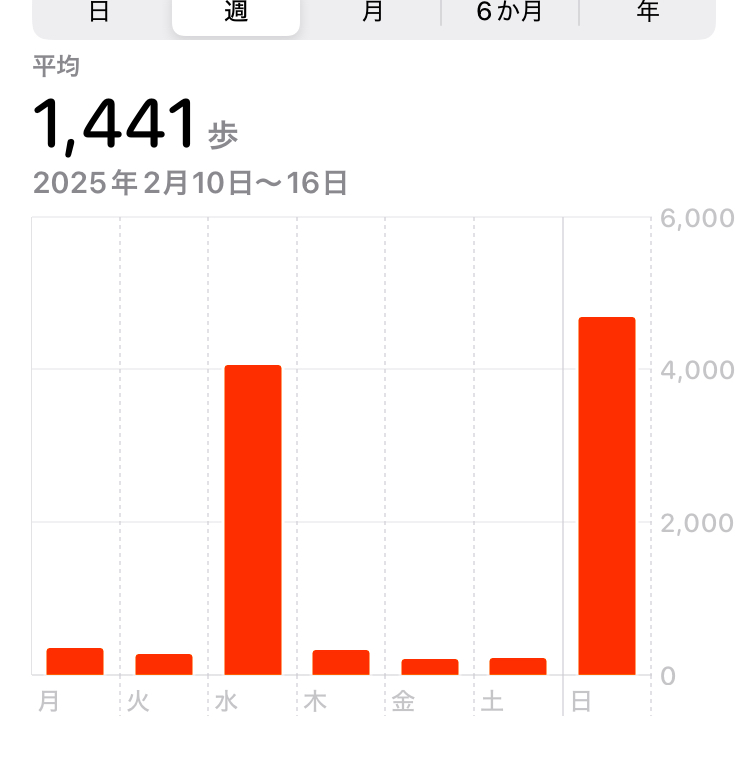The width and height of the screenshot is (750, 762).
Task: Switch to the 日 (day) view
Action: (99, 14)
